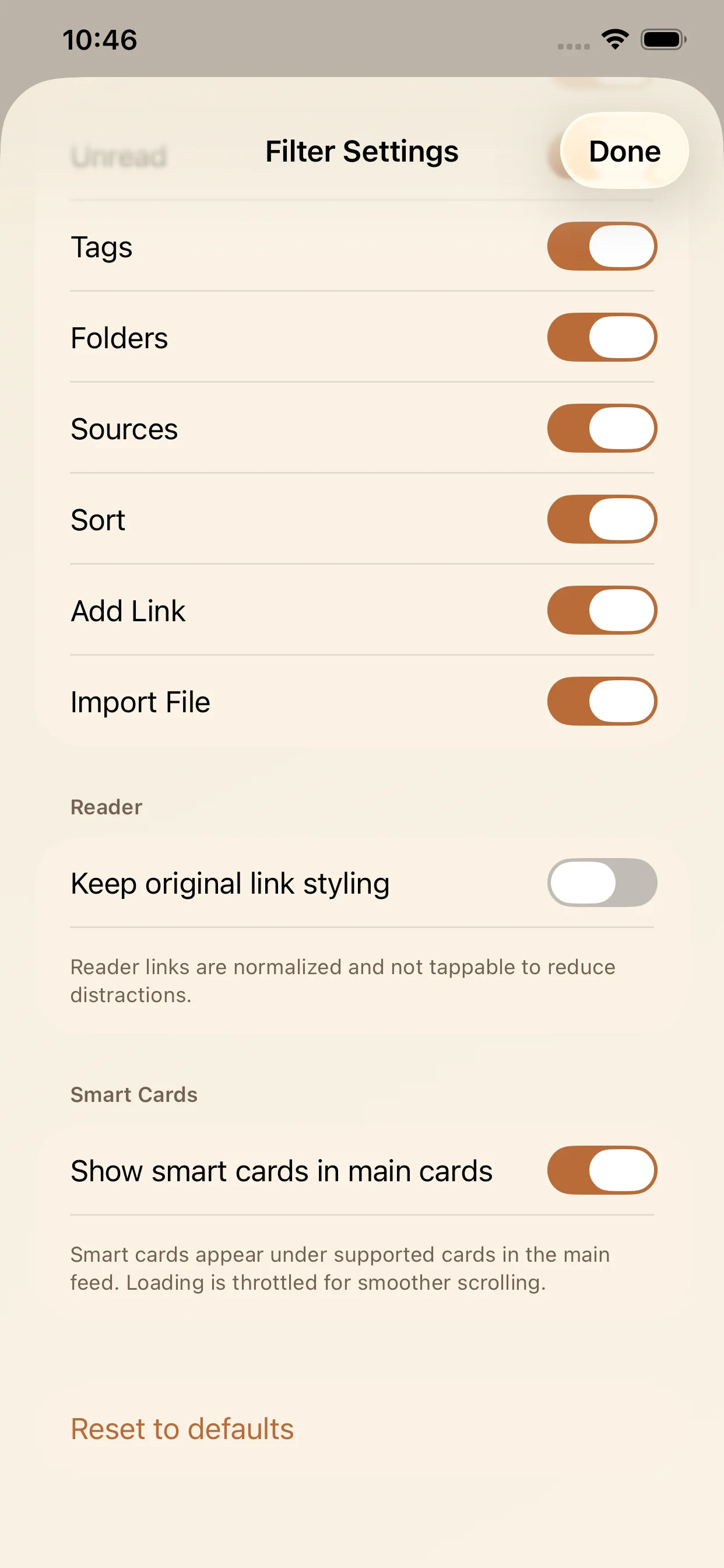
Task: Select the Tags row label
Action: point(101,247)
